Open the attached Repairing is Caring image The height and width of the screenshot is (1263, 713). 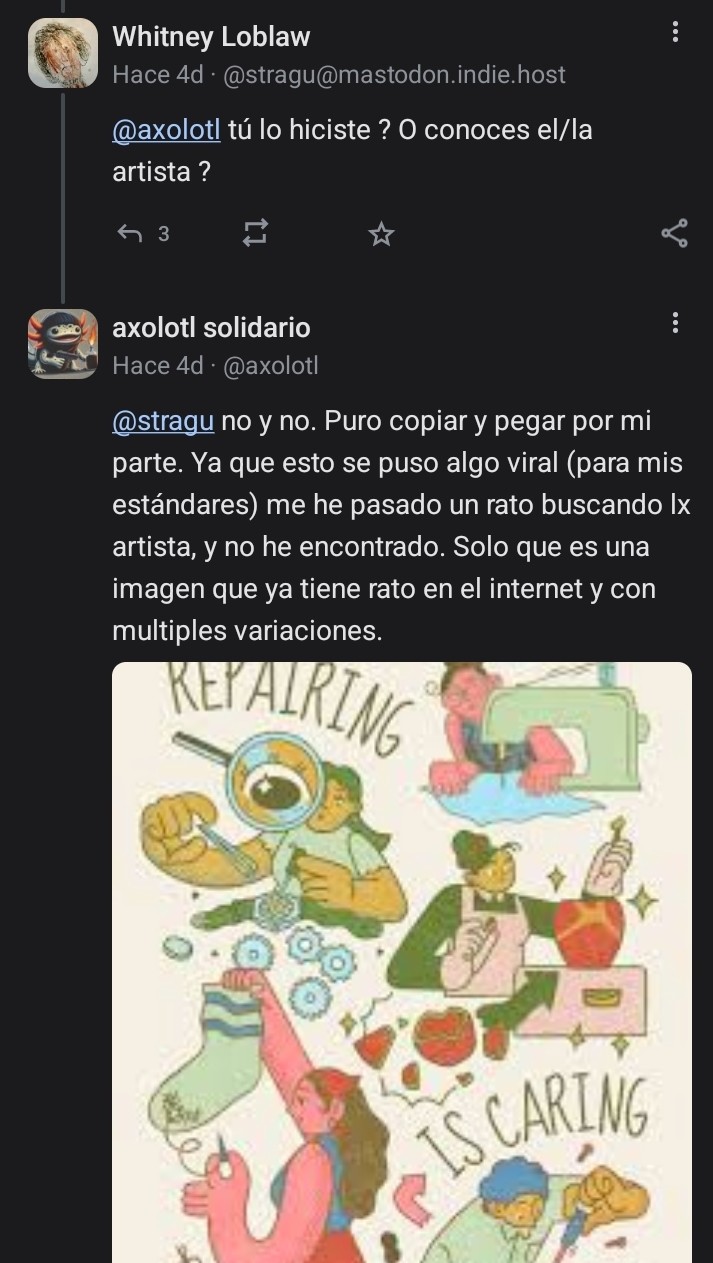(401, 960)
